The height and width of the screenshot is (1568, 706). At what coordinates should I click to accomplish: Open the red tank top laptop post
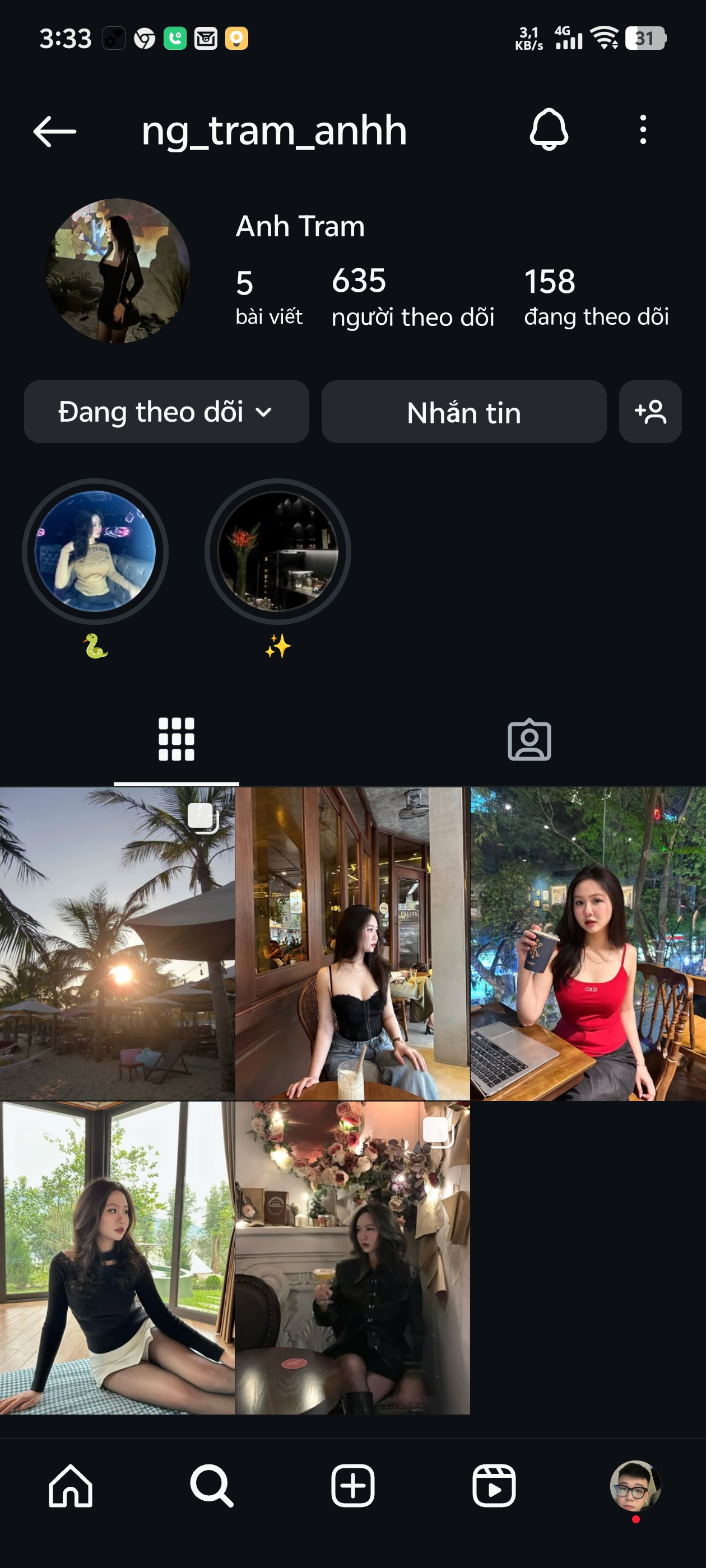588,944
